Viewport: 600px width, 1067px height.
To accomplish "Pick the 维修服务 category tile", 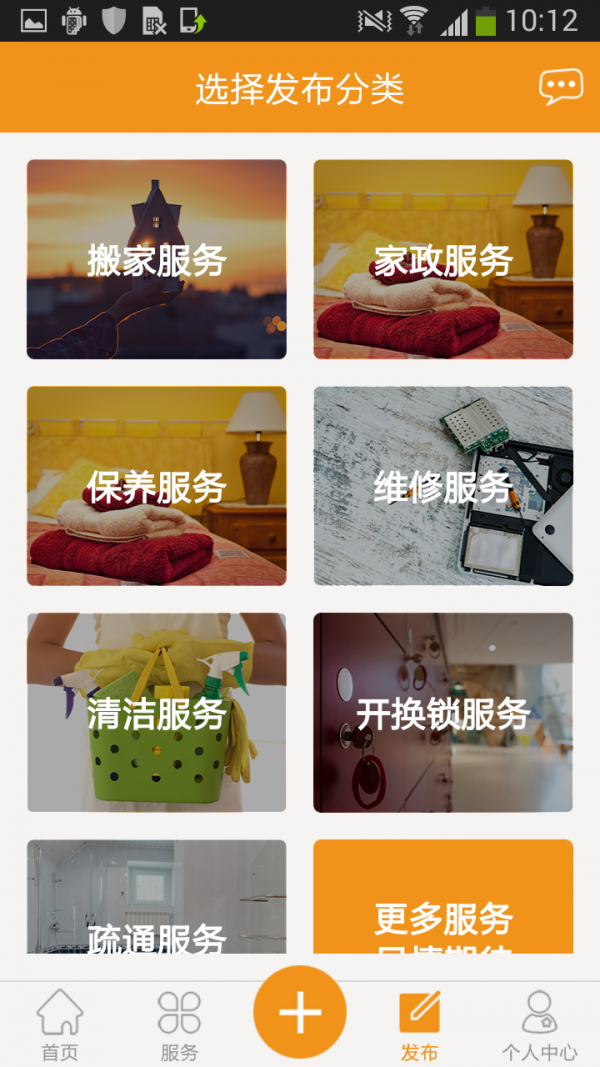I will click(443, 486).
